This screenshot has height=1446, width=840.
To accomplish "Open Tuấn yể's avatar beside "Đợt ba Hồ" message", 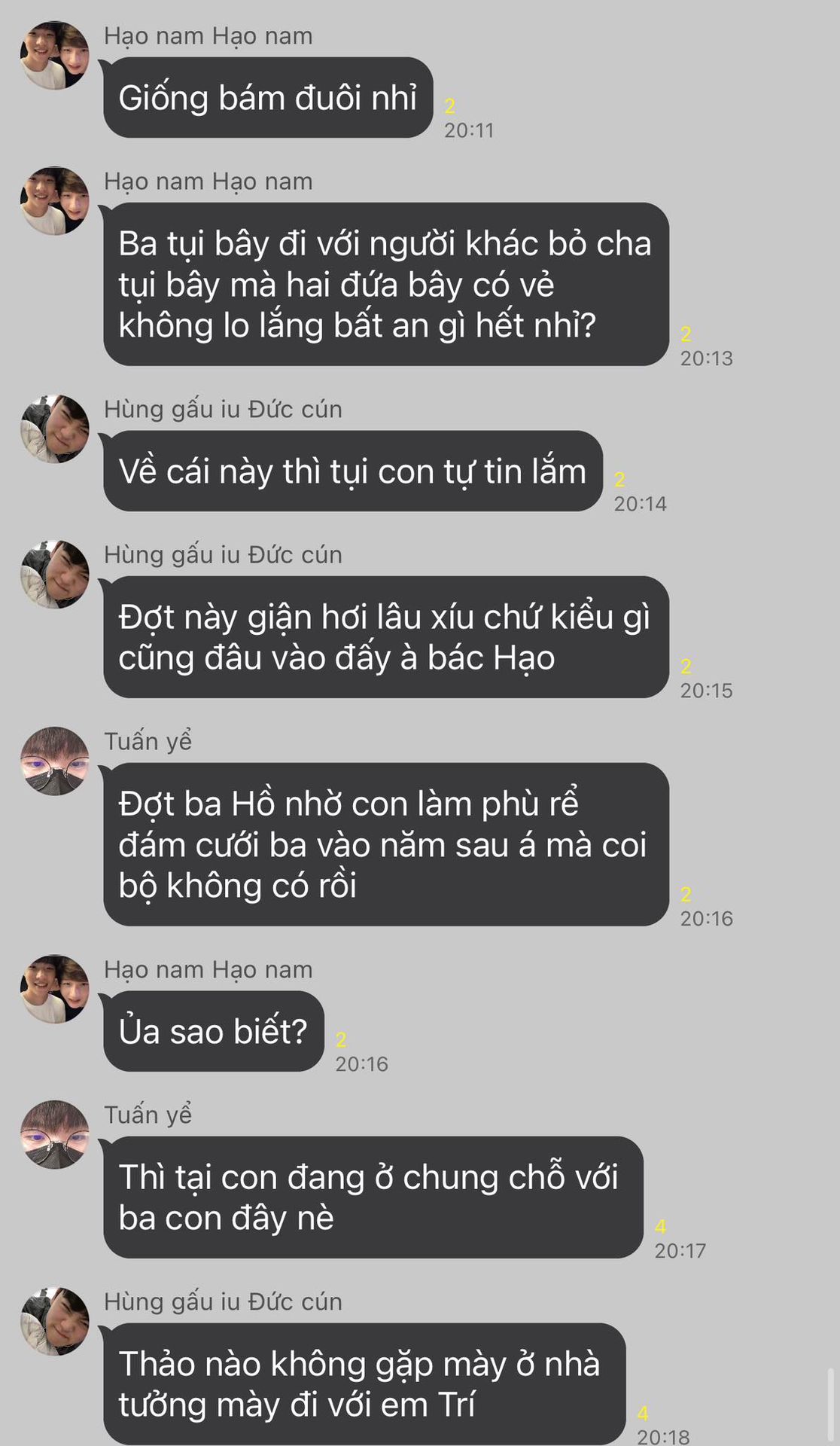I will (x=54, y=761).
